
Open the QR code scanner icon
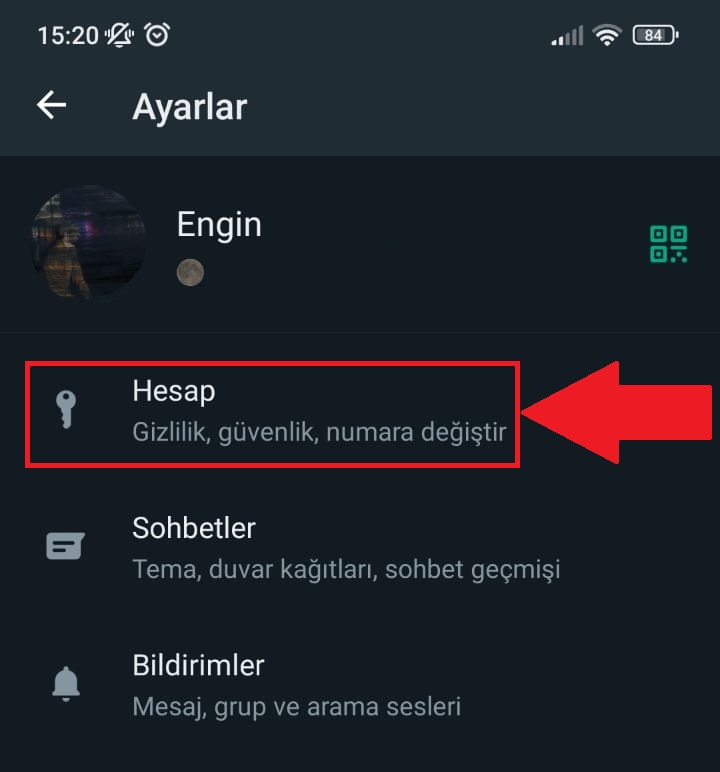[668, 243]
